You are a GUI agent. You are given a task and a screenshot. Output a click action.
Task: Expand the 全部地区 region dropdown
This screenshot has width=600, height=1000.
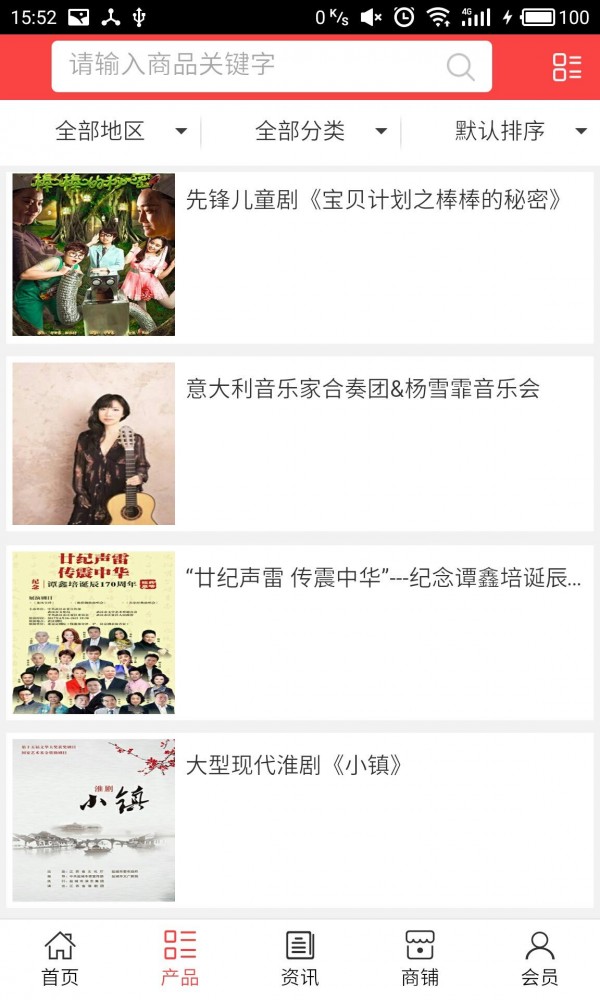120,131
